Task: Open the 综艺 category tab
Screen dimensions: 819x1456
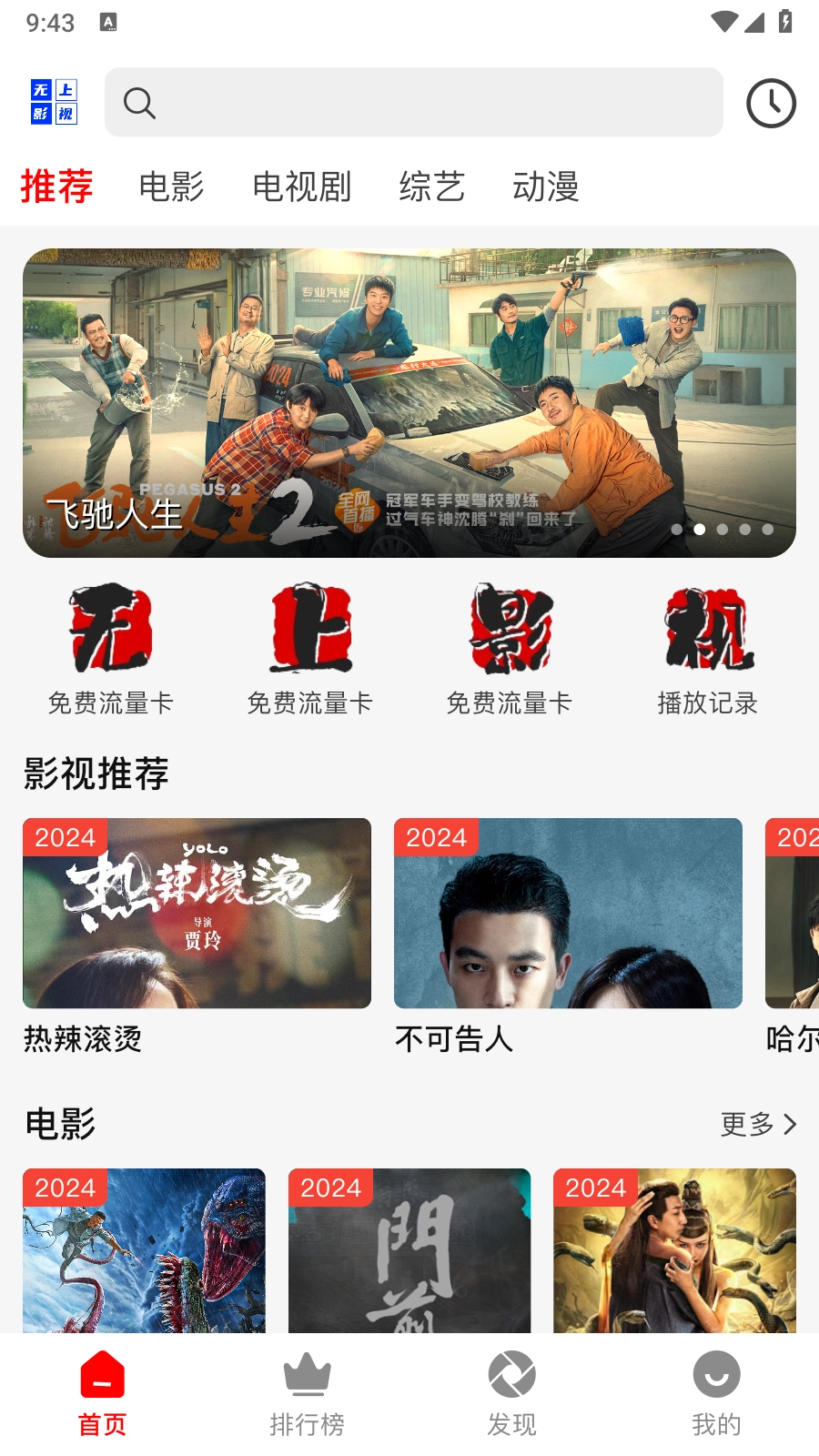Action: (433, 187)
